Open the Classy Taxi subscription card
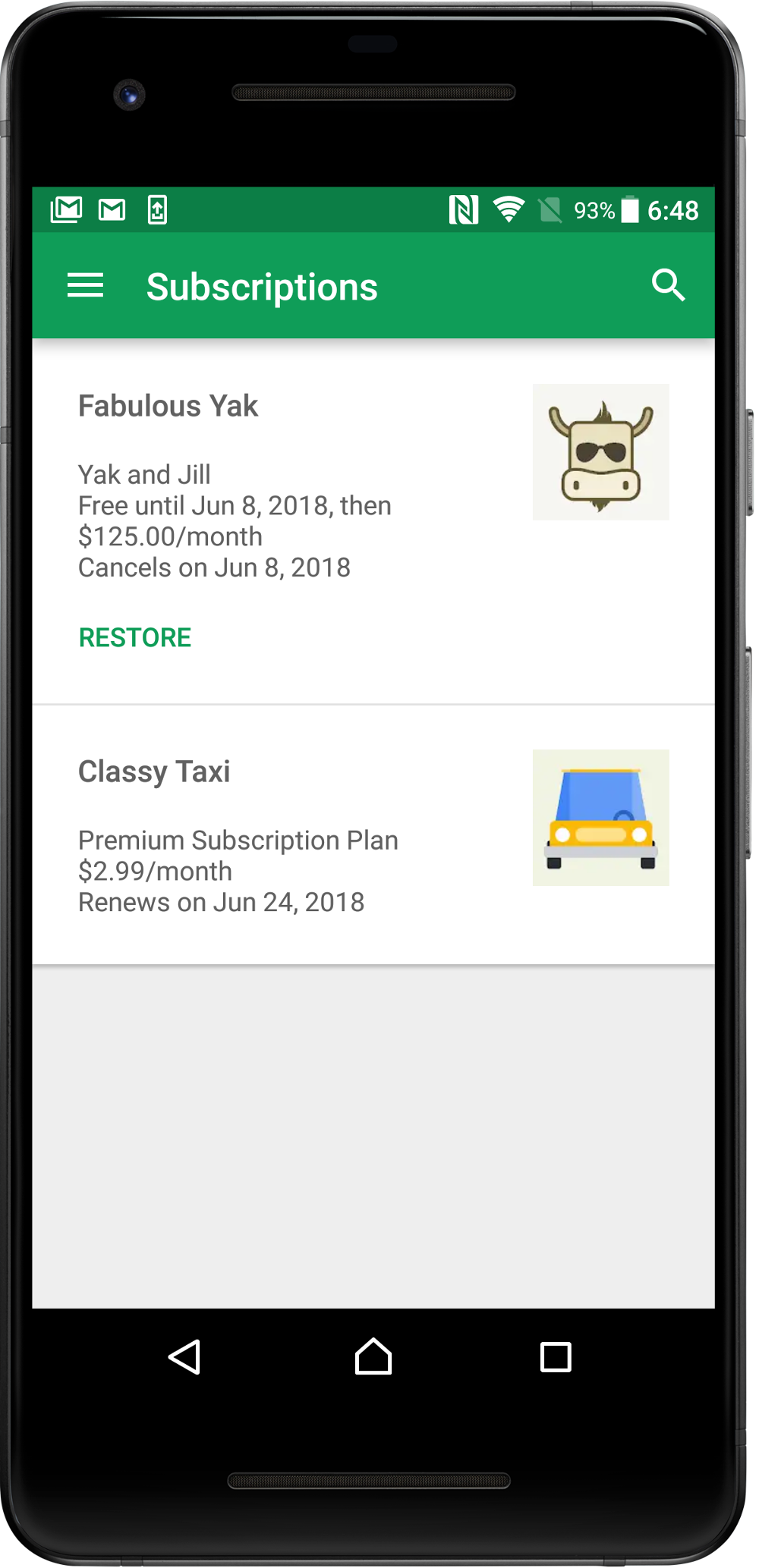Screen dimensions: 759x1568 pos(304,834)
